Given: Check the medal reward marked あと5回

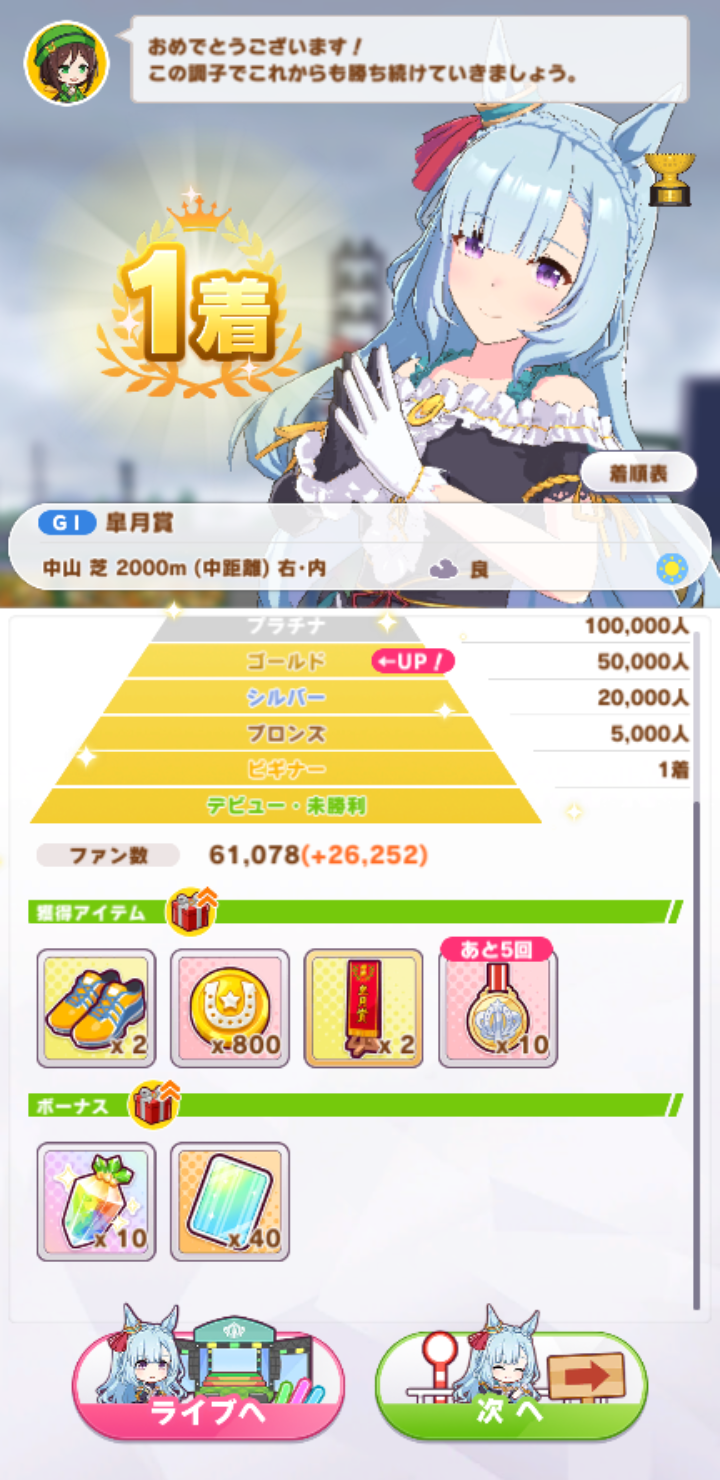Looking at the screenshot, I should [x=498, y=1002].
